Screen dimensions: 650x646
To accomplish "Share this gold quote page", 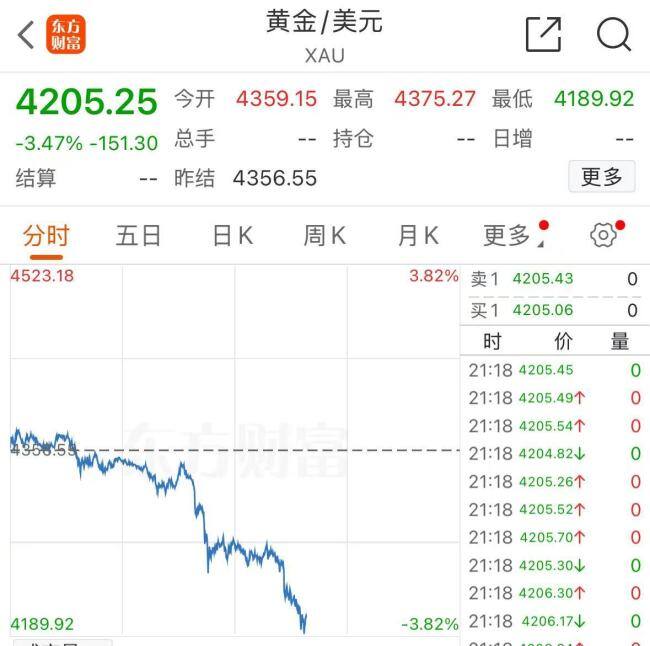I will point(543,35).
